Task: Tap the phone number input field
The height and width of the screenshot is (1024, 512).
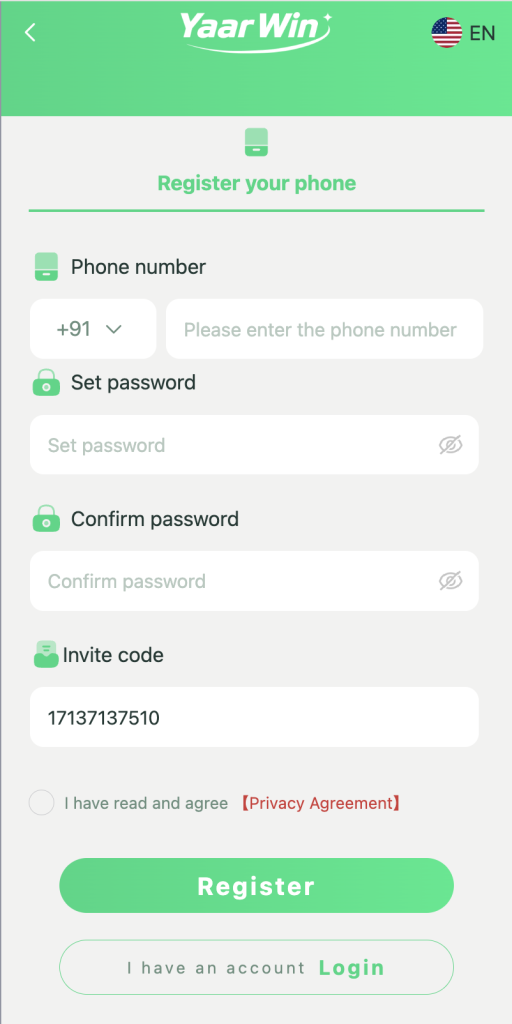Action: (x=325, y=329)
